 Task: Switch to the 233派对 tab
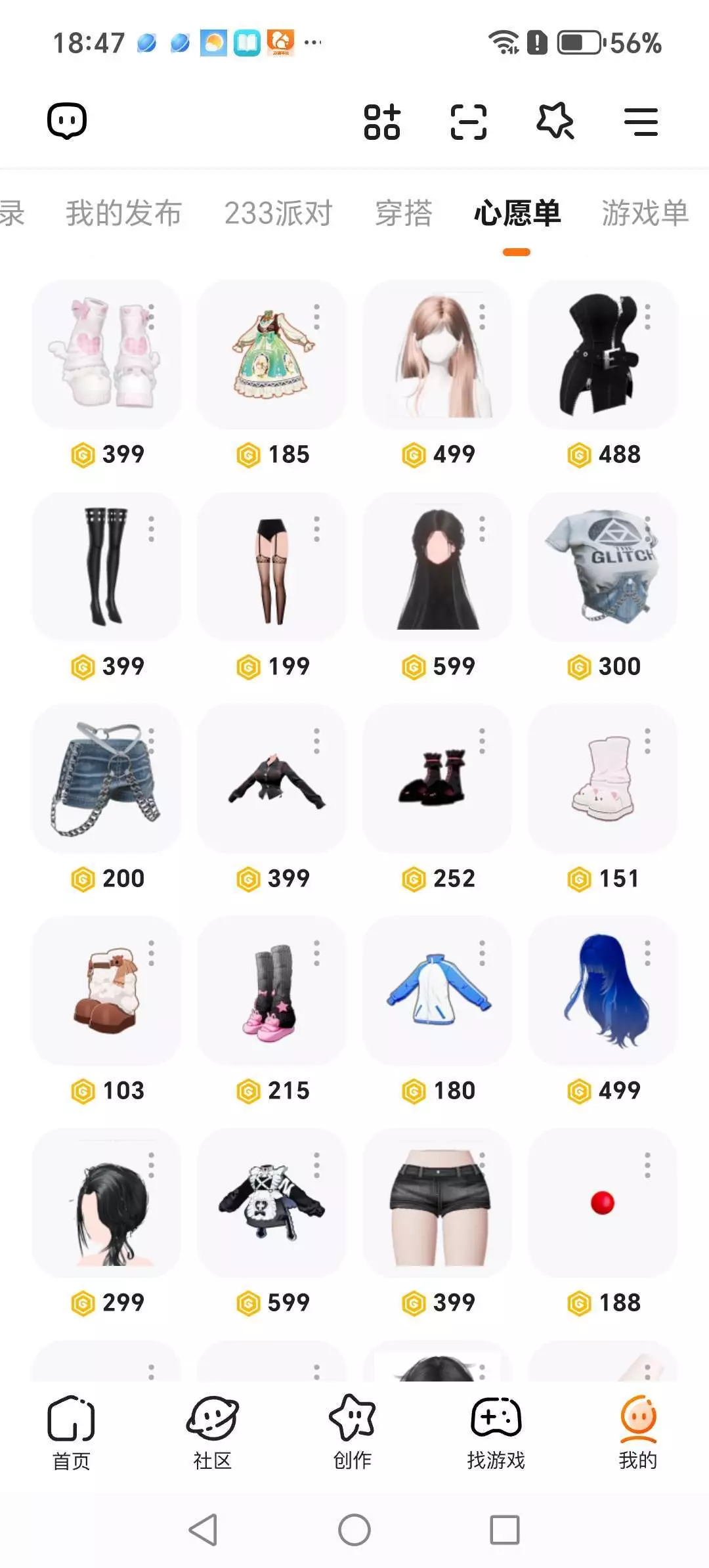[278, 213]
